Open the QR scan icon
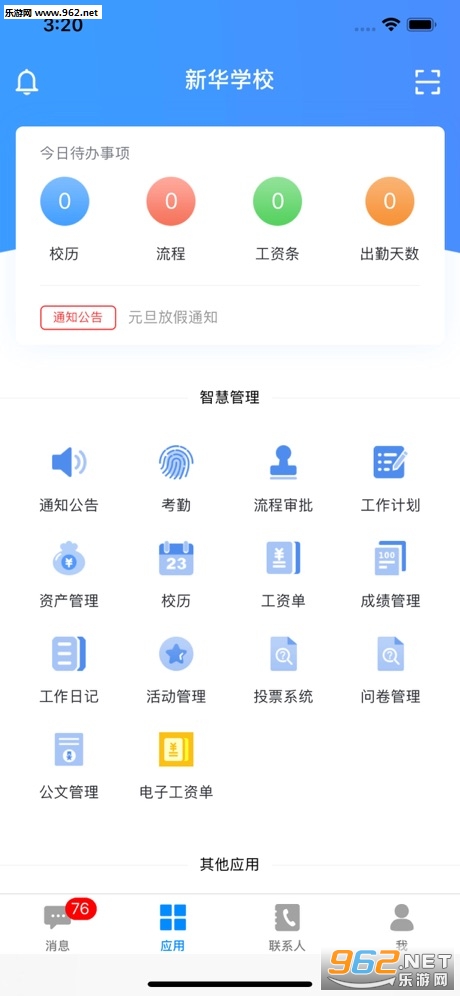Viewport: 460px width, 996px height. pyautogui.click(x=427, y=82)
